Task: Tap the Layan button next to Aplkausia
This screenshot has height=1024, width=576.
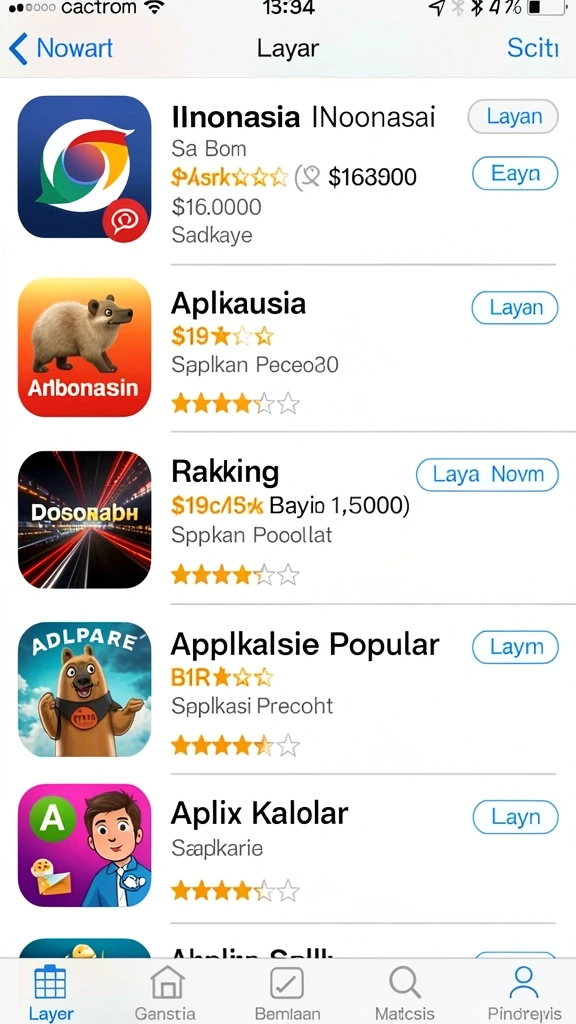Action: tap(515, 308)
